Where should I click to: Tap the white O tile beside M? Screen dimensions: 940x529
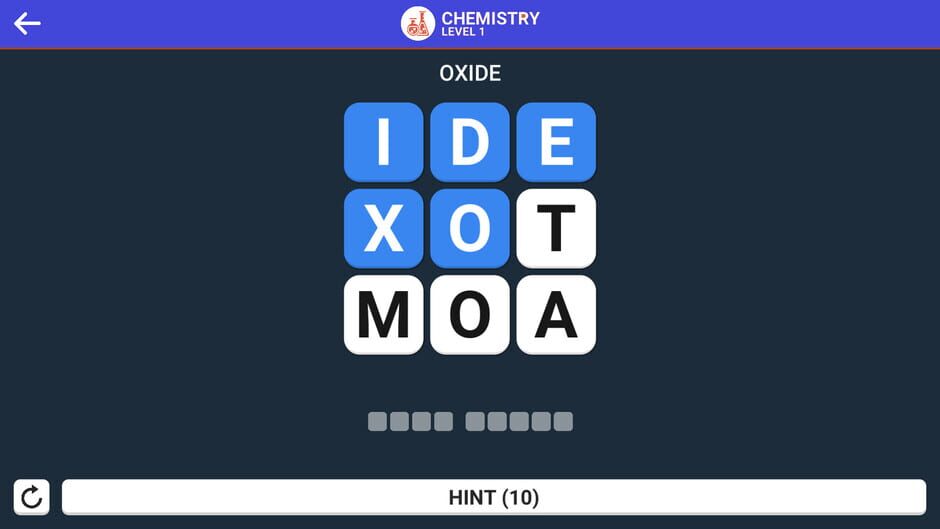[x=470, y=314]
